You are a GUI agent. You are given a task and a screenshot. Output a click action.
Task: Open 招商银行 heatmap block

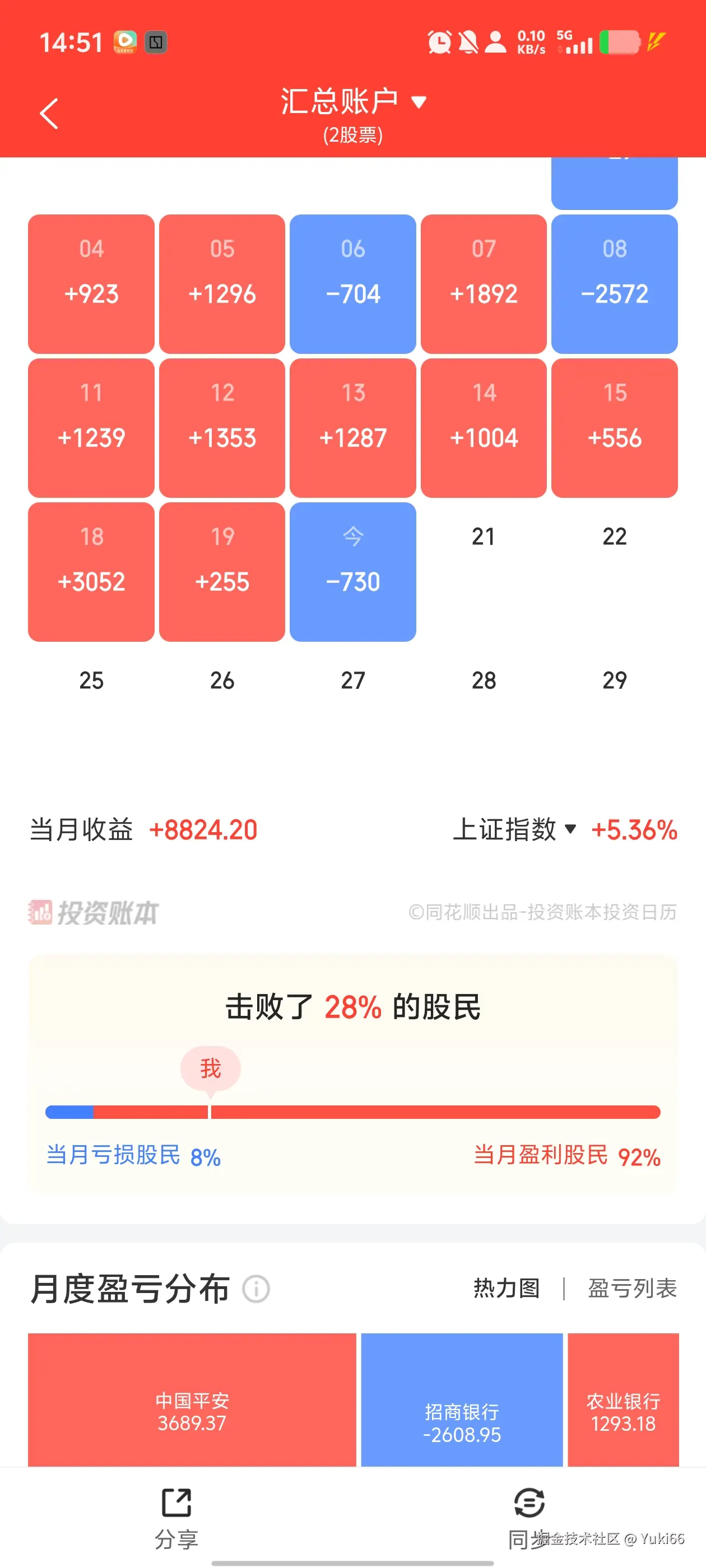(x=462, y=1400)
